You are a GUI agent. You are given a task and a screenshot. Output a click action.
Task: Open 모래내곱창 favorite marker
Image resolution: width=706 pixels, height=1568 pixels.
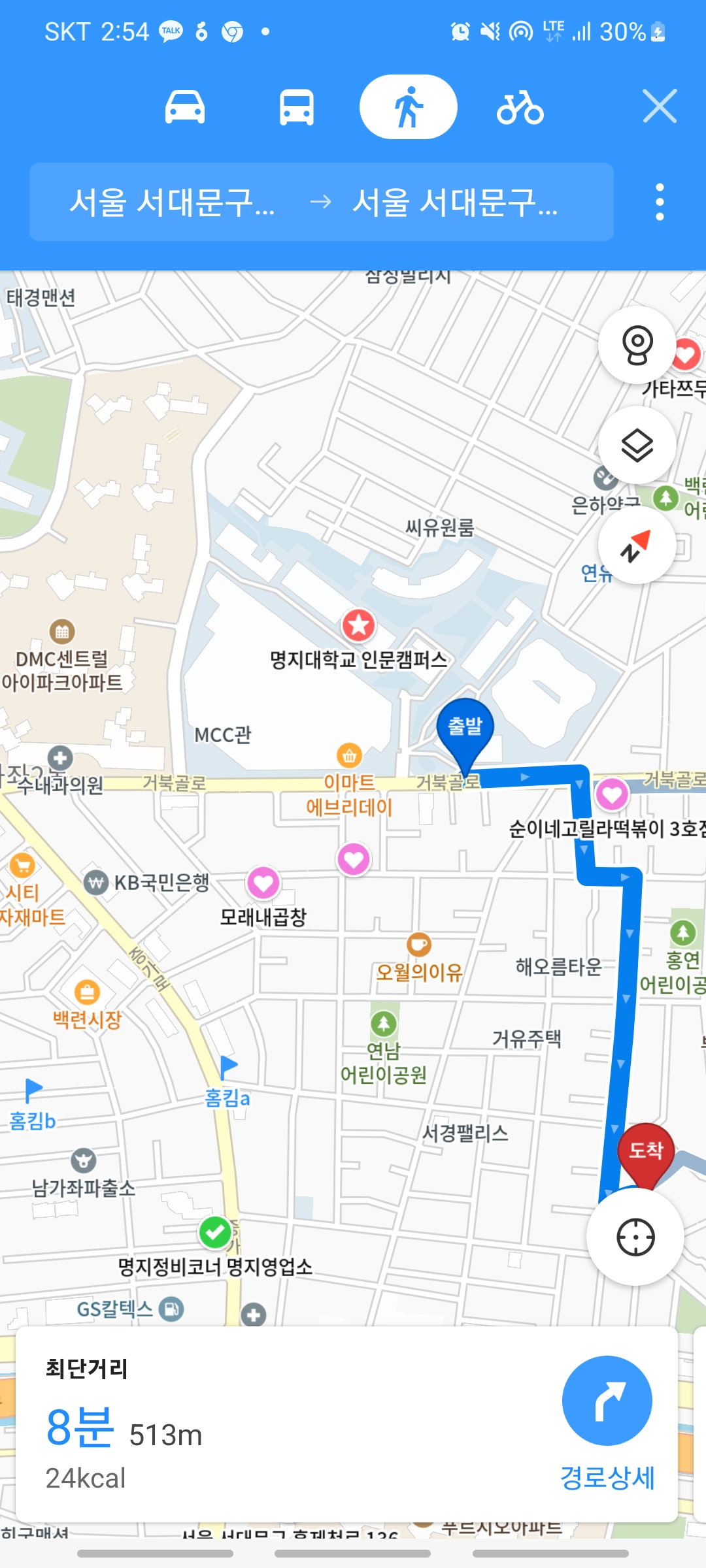[263, 883]
